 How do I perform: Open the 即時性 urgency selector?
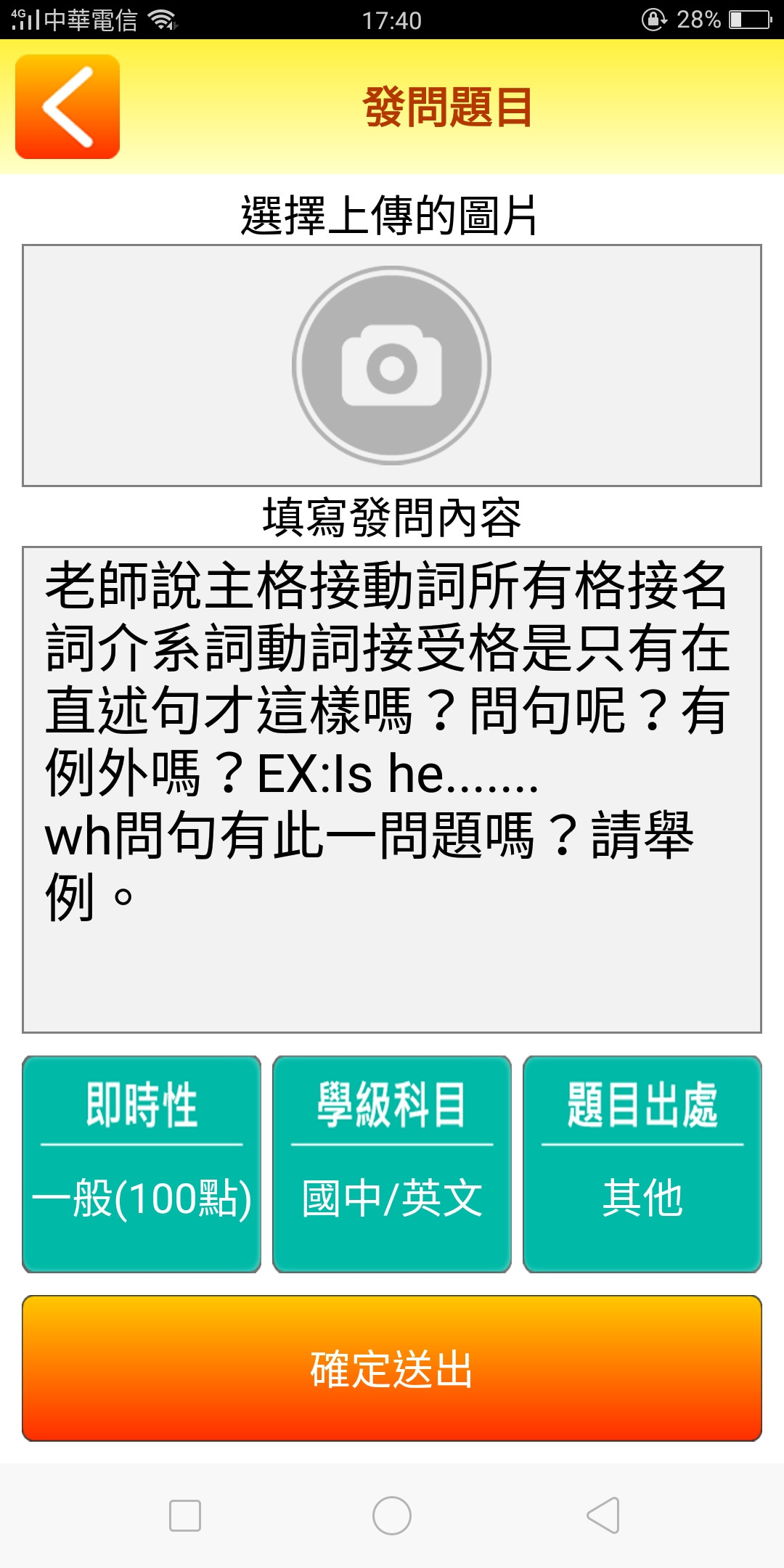click(142, 1164)
